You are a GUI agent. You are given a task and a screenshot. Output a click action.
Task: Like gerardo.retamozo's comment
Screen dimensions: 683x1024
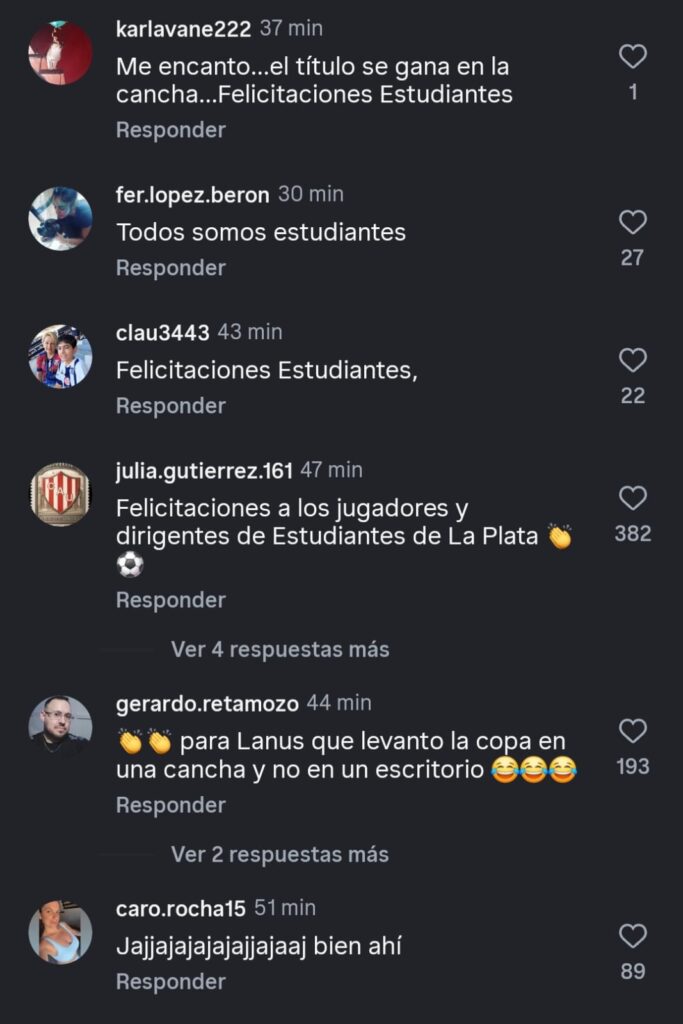pyautogui.click(x=632, y=731)
